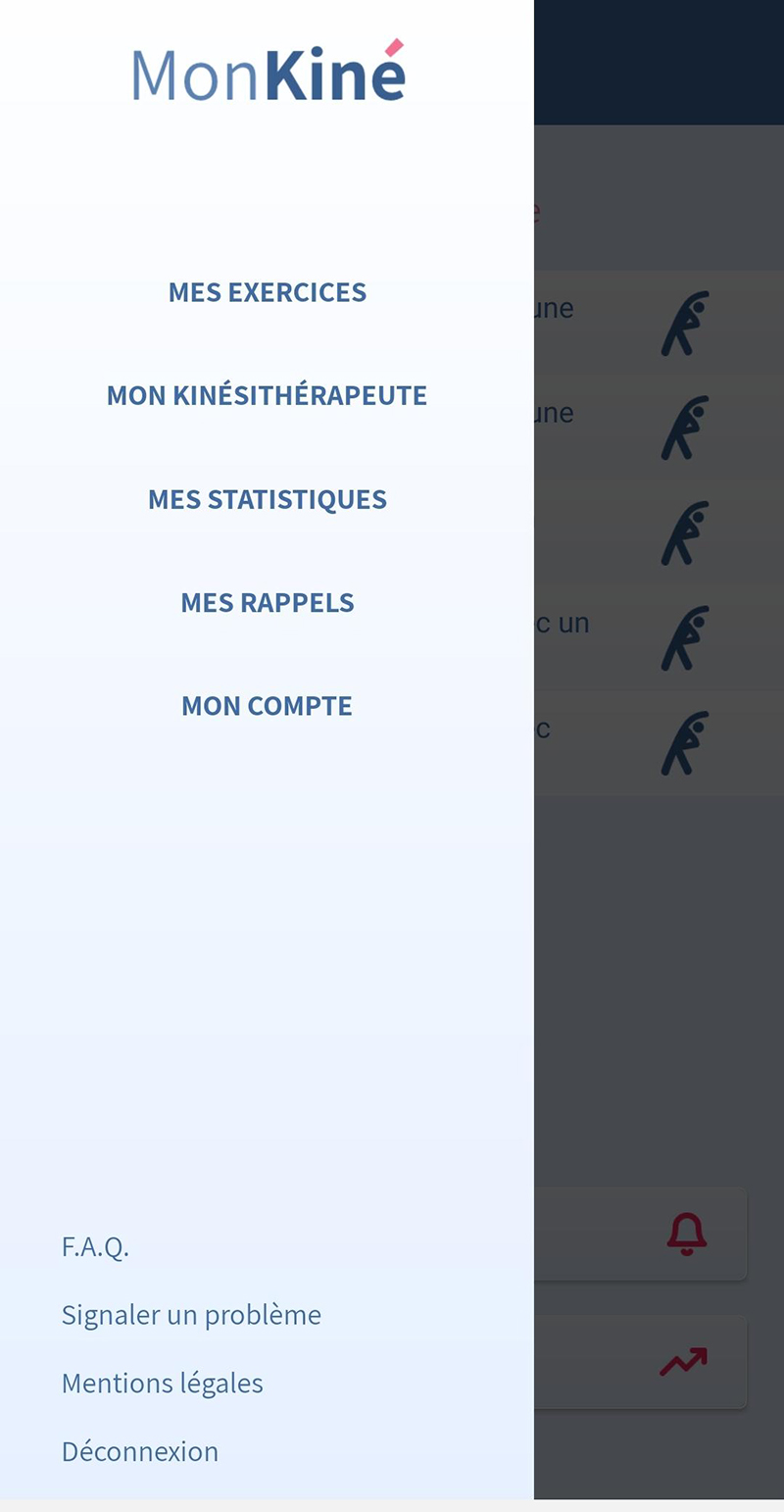View Mes Statistiques
Image resolution: width=784 pixels, height=1512 pixels.
tap(267, 499)
